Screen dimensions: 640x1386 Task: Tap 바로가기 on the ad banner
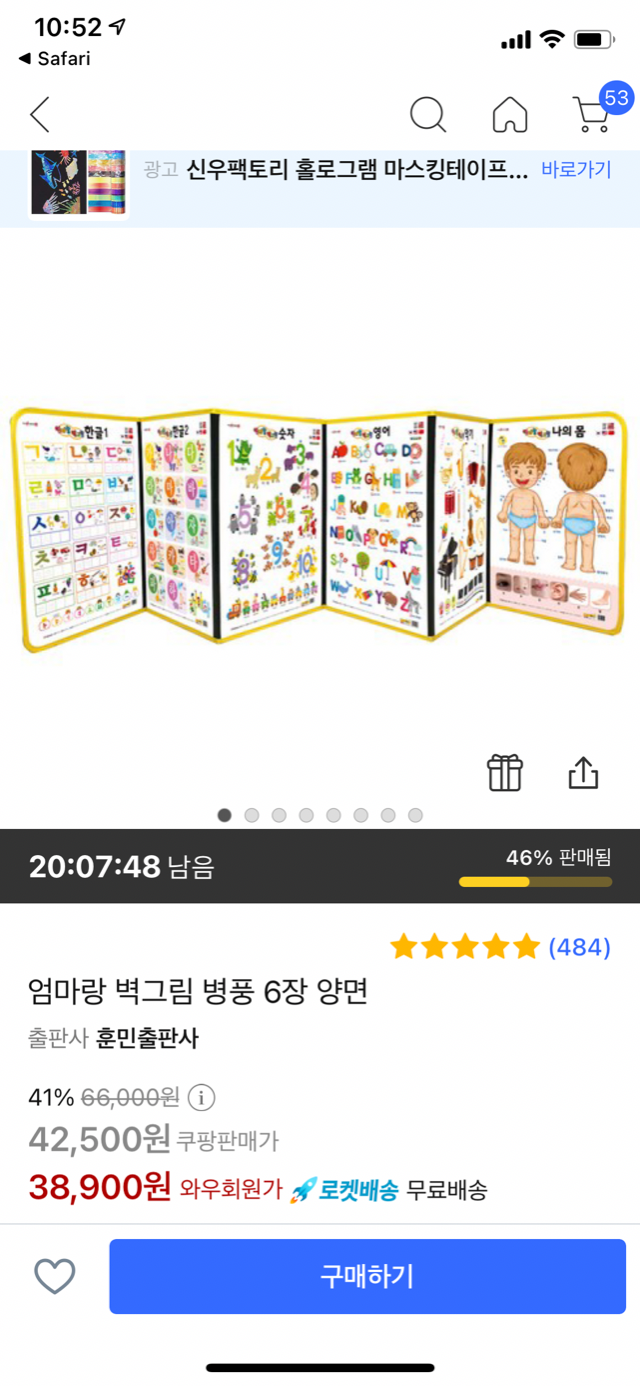(x=576, y=169)
